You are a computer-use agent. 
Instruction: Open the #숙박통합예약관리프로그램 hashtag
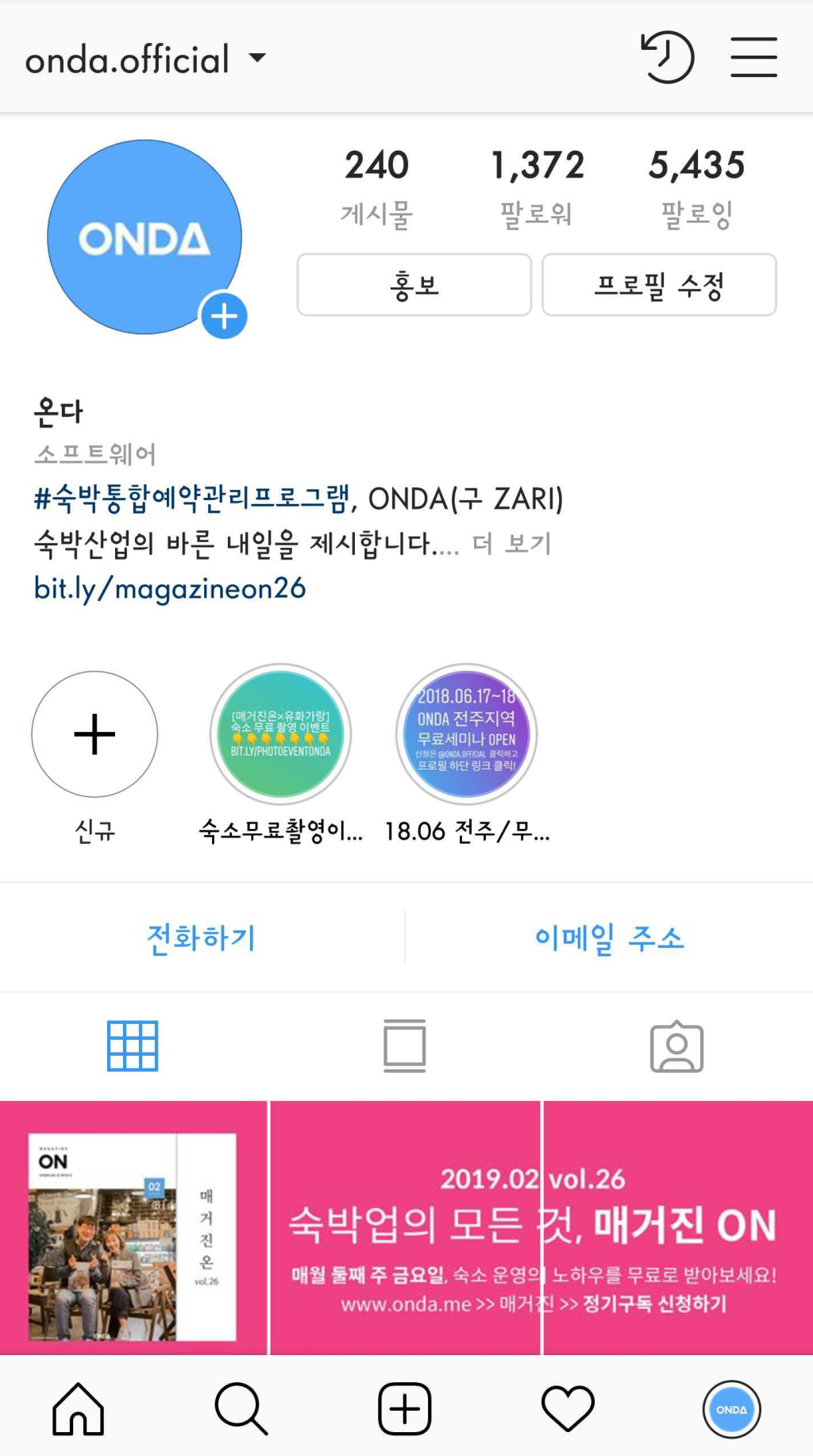[x=191, y=499]
